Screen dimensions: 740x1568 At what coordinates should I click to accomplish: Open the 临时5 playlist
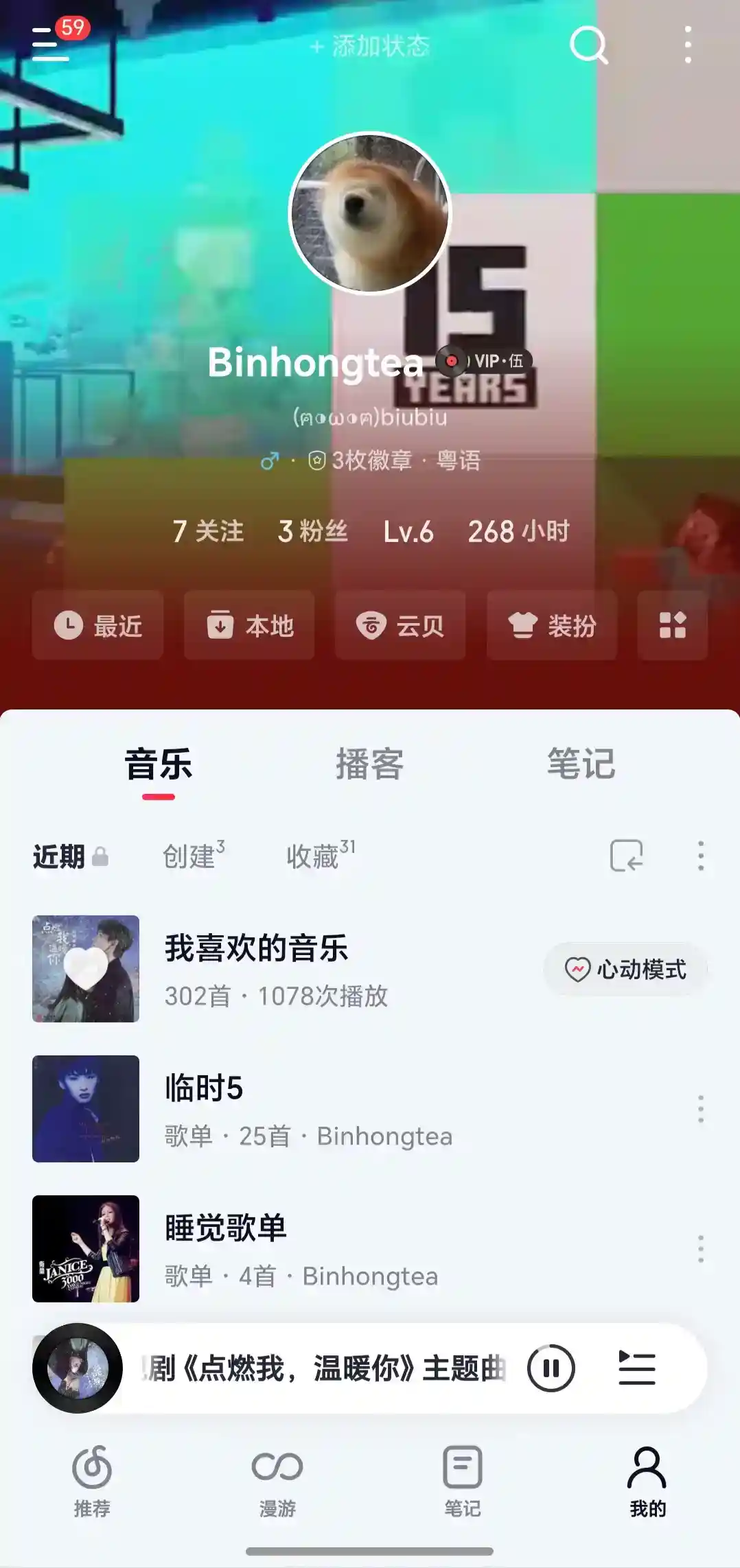coord(309,1108)
